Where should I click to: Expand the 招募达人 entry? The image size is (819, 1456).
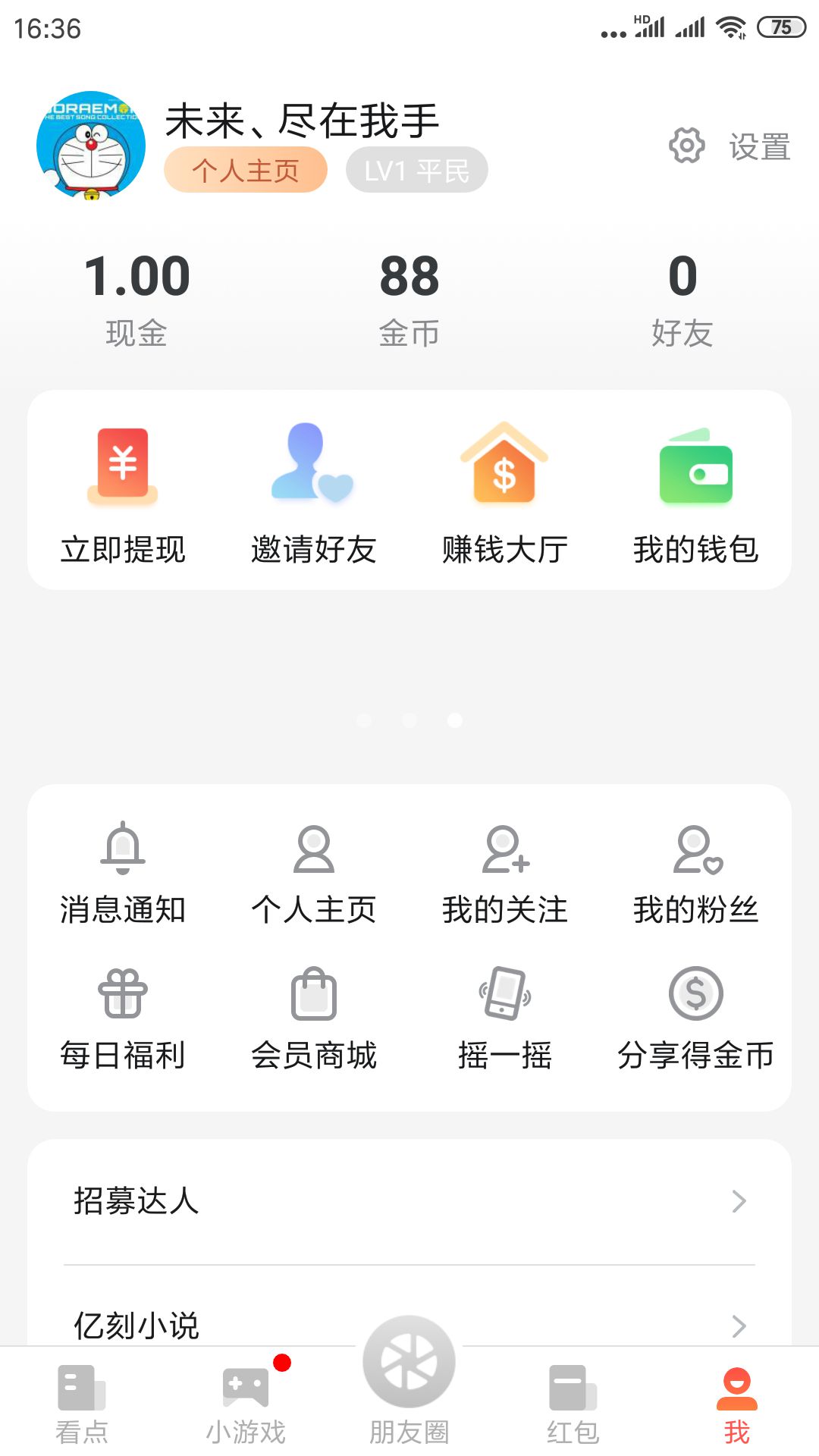click(x=409, y=1202)
